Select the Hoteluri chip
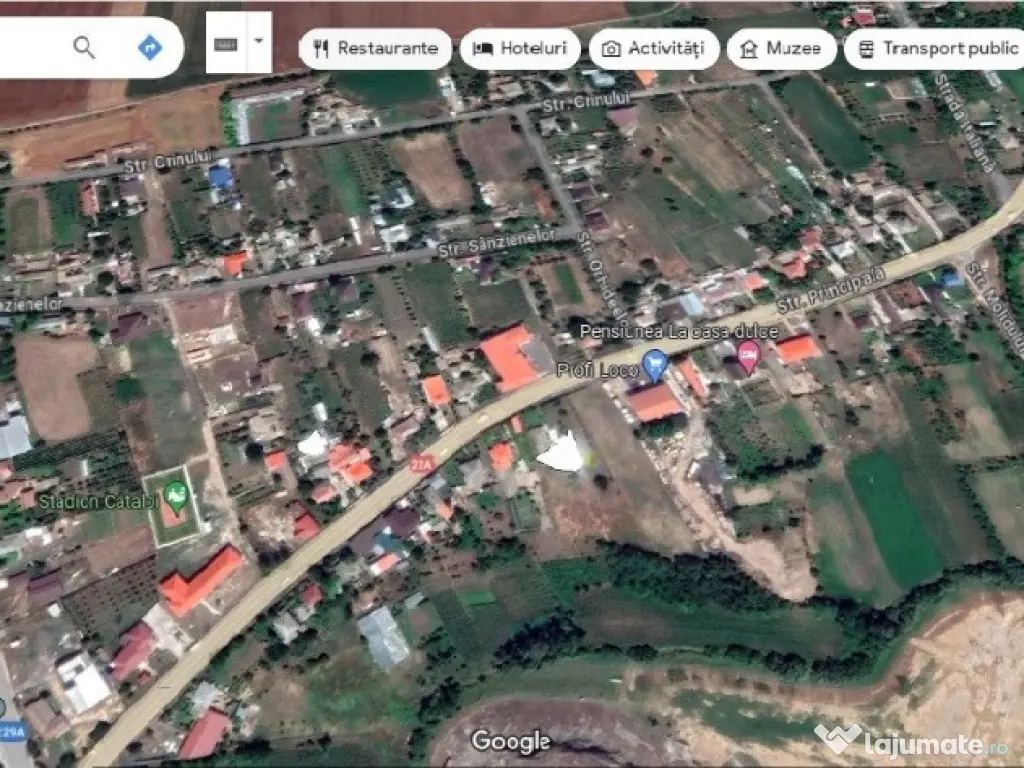 pos(520,48)
